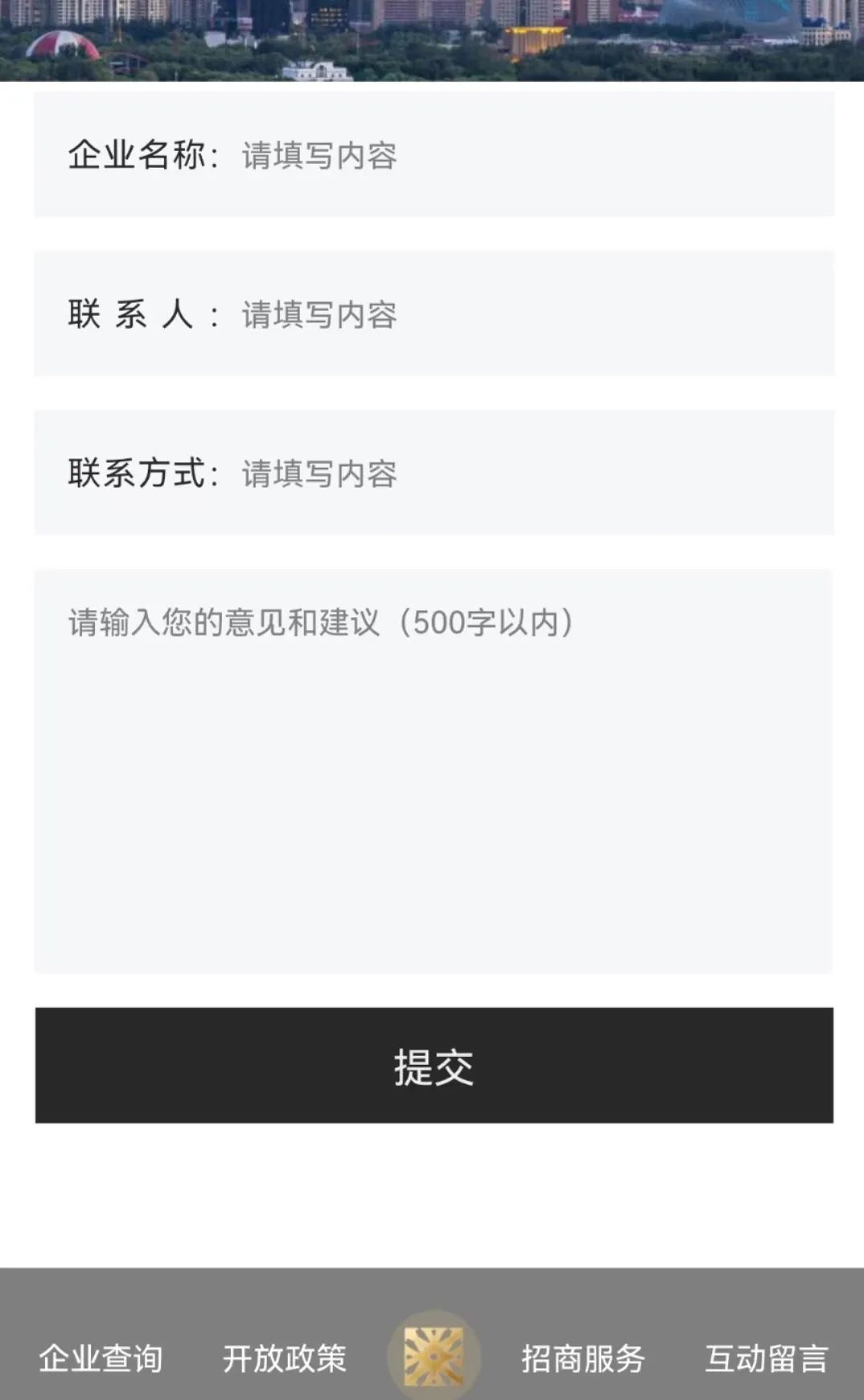Switch to the 企业查询 tab

(100, 1358)
